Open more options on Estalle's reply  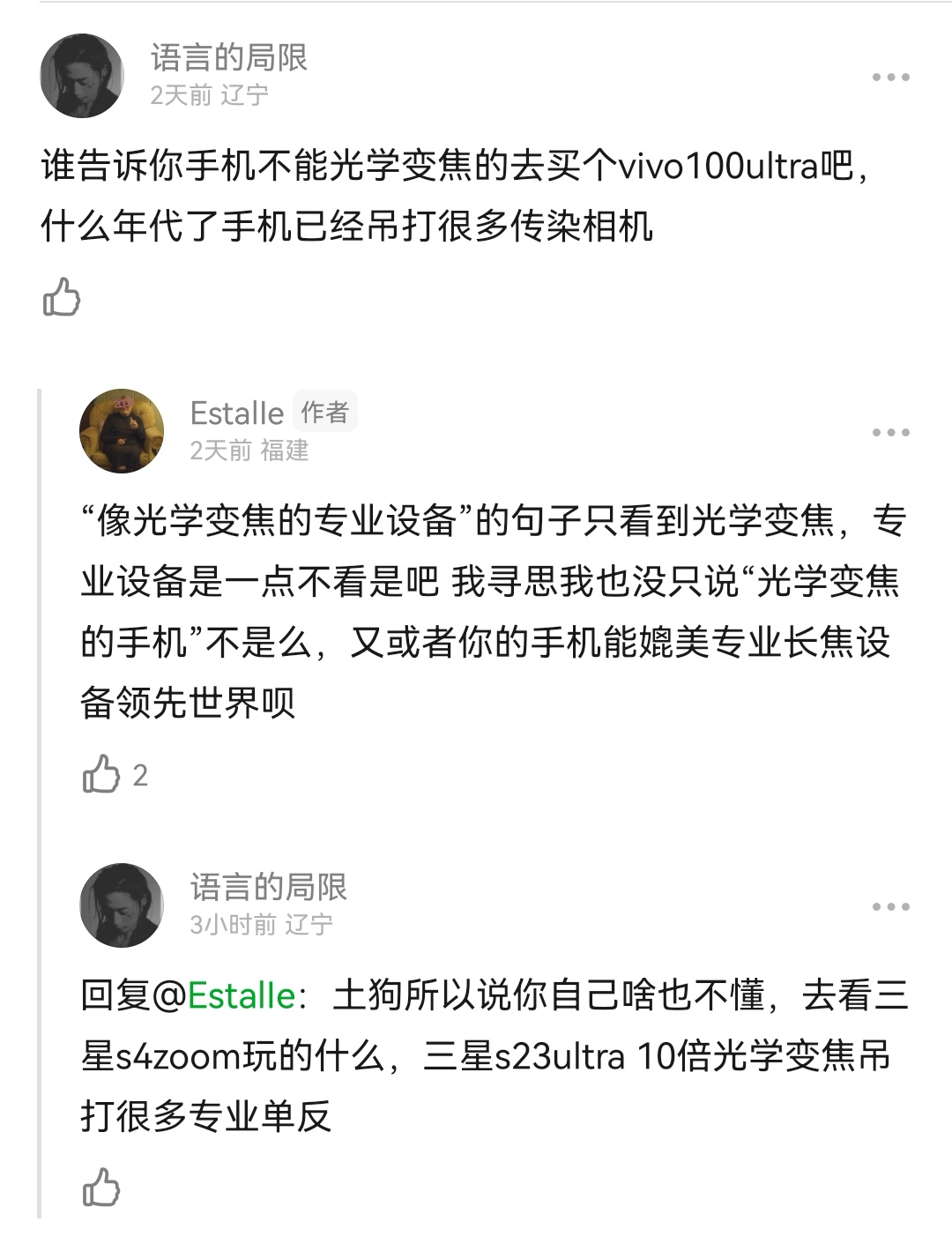pyautogui.click(x=890, y=433)
